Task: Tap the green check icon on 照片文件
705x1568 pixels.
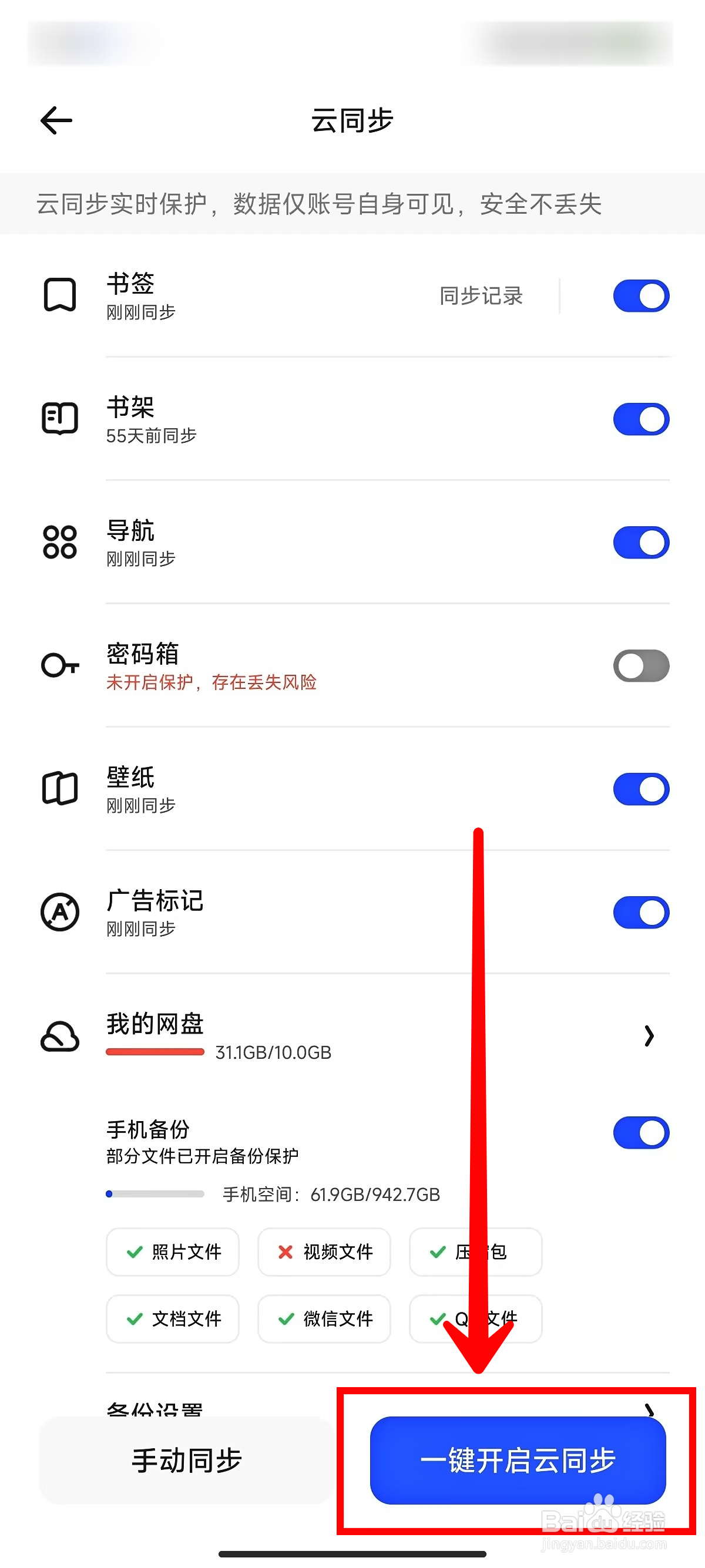Action: click(x=134, y=1253)
